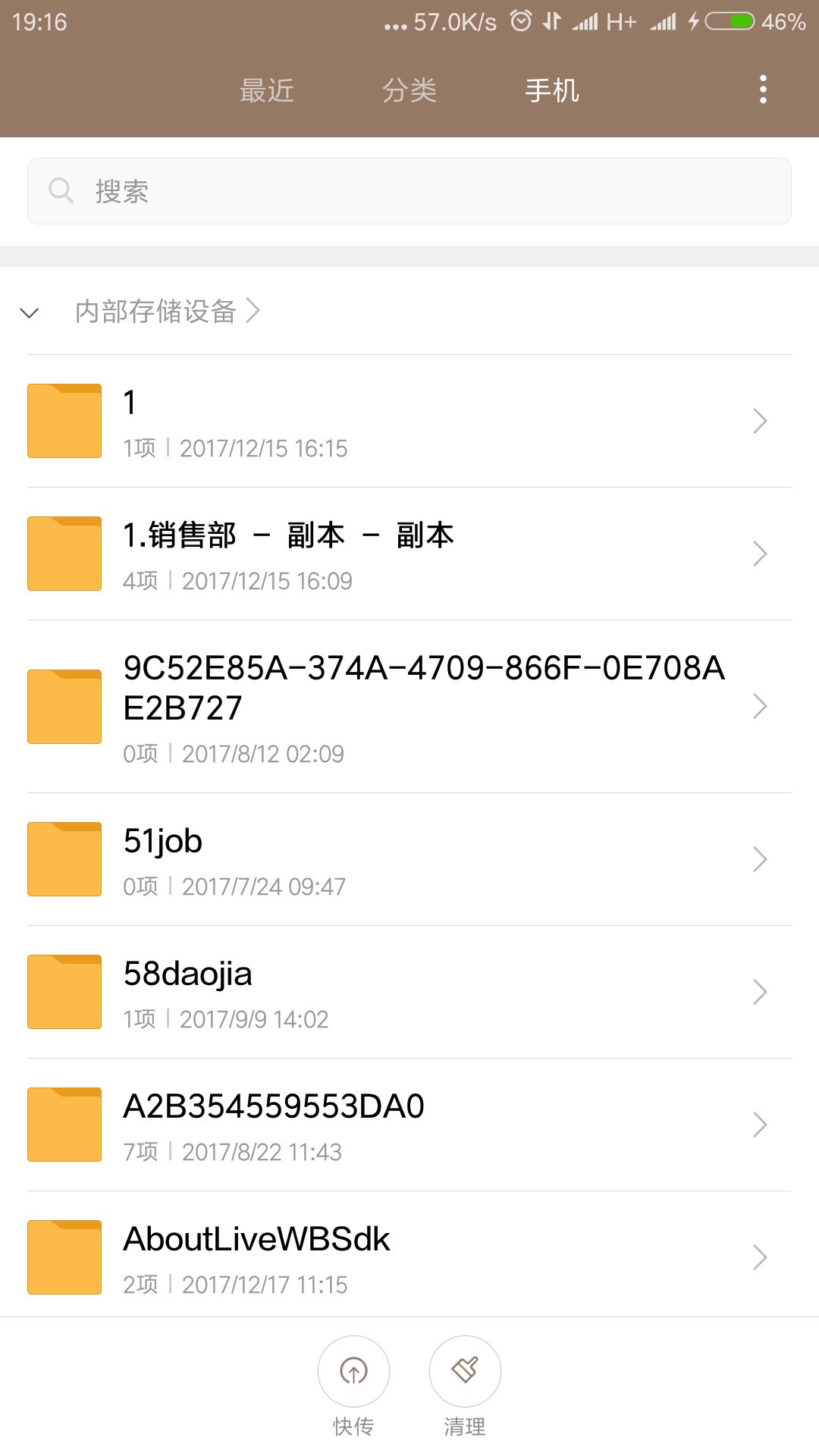The image size is (819, 1456).
Task: Open the A2B354559553DA0 folder
Action: 409,1125
